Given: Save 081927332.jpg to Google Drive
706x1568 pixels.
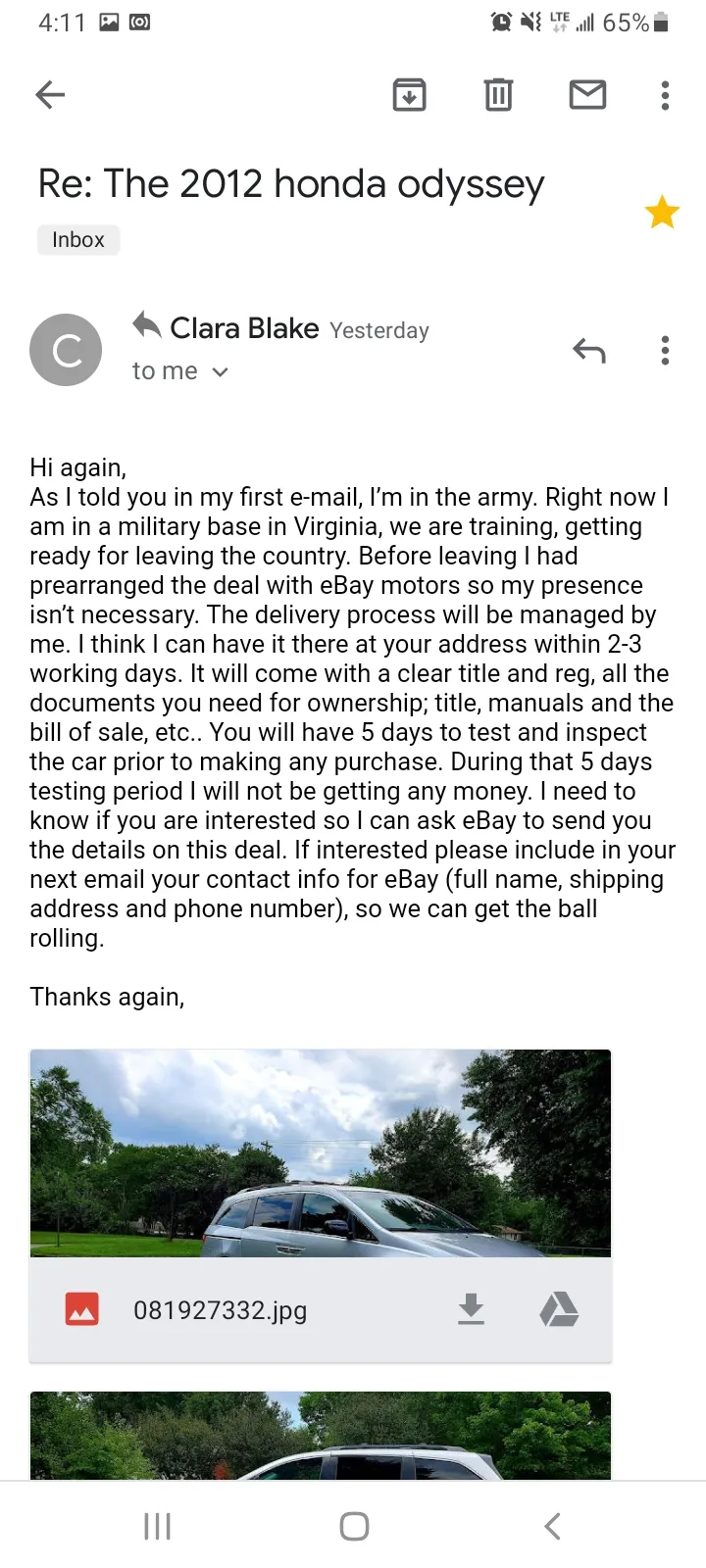Looking at the screenshot, I should (559, 1309).
